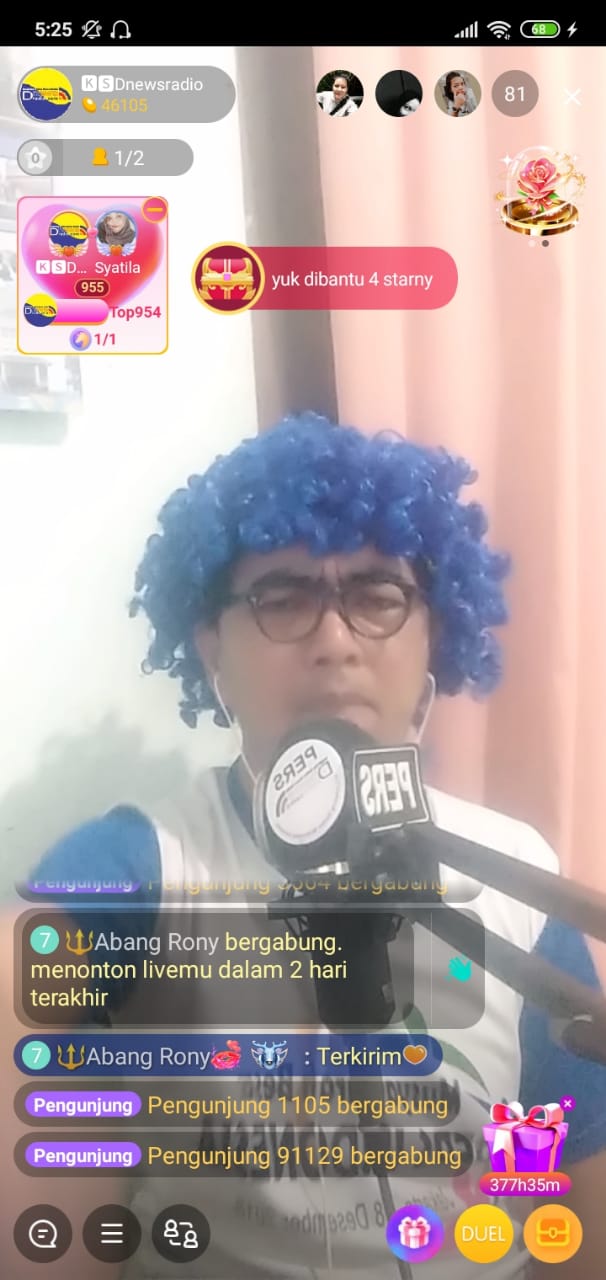
Task: Open the treasure chest starny message
Action: tap(325, 278)
